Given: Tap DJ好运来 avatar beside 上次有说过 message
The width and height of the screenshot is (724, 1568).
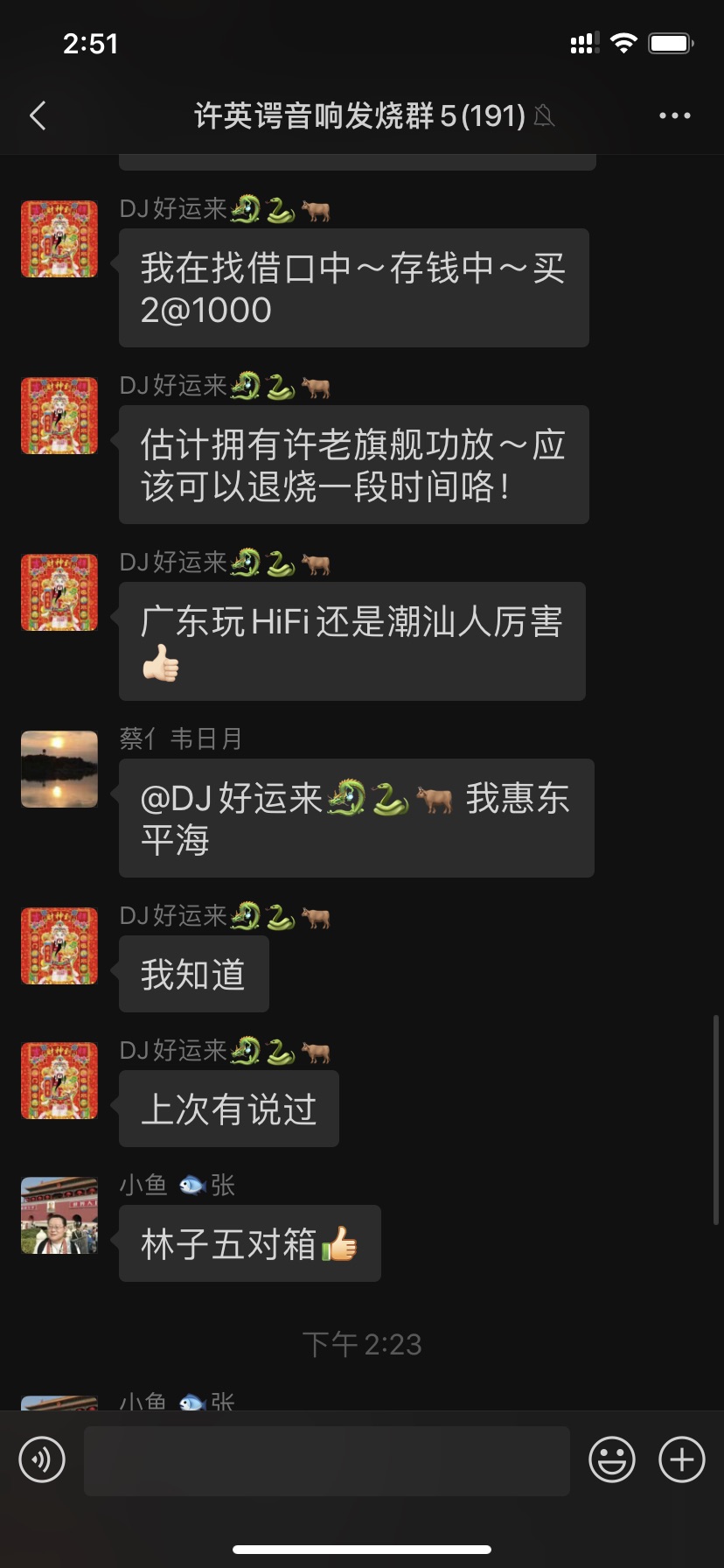Looking at the screenshot, I should [59, 1081].
